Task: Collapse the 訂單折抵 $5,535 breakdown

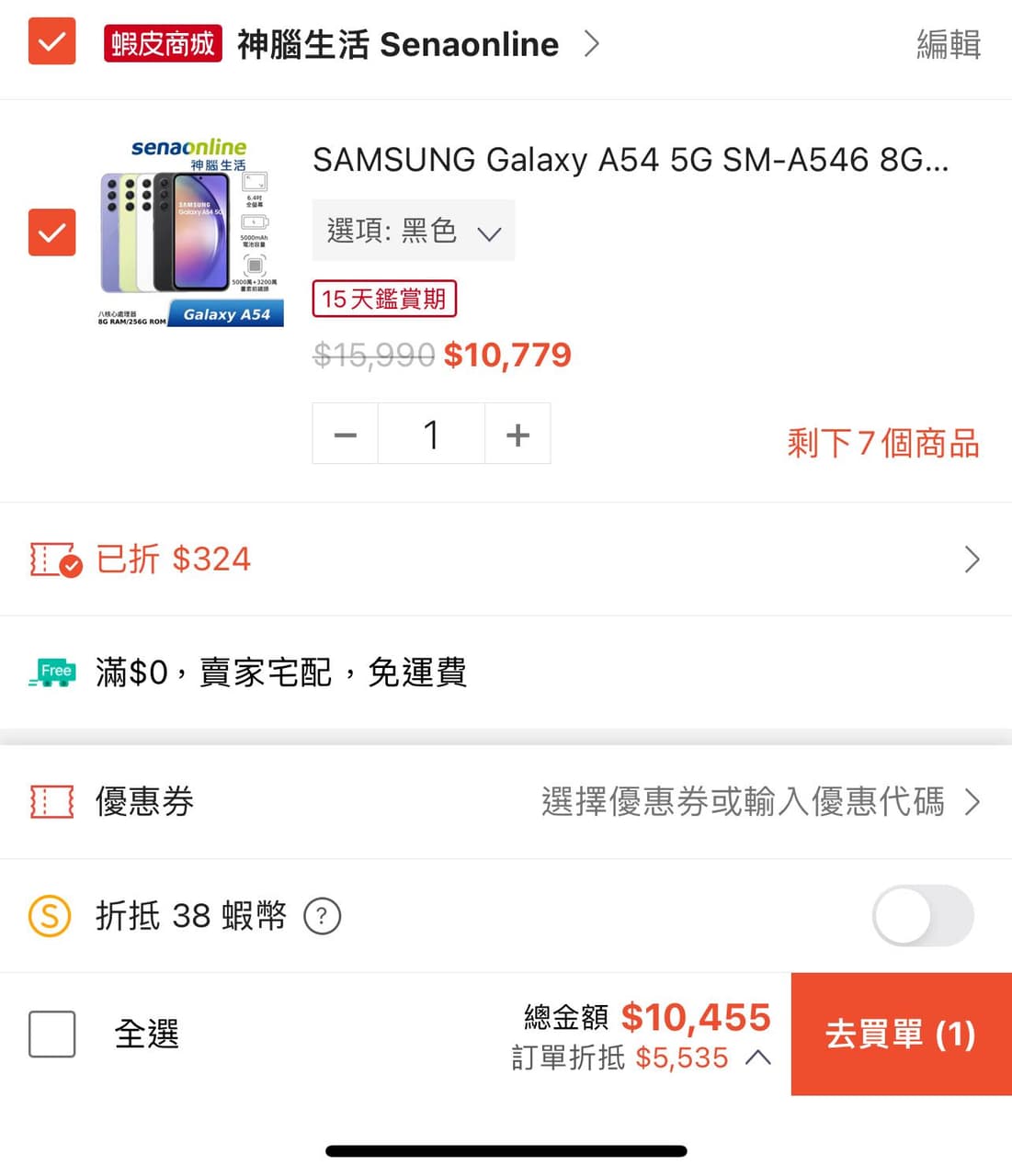Action: (756, 1057)
